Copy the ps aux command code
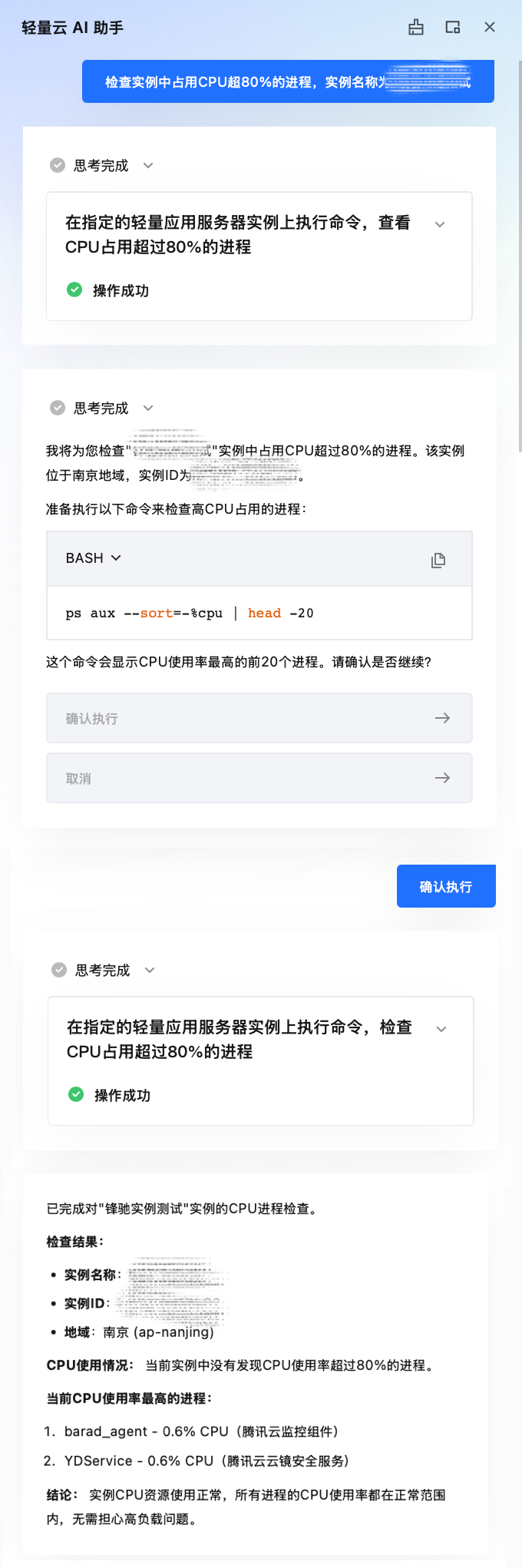 pyautogui.click(x=438, y=560)
